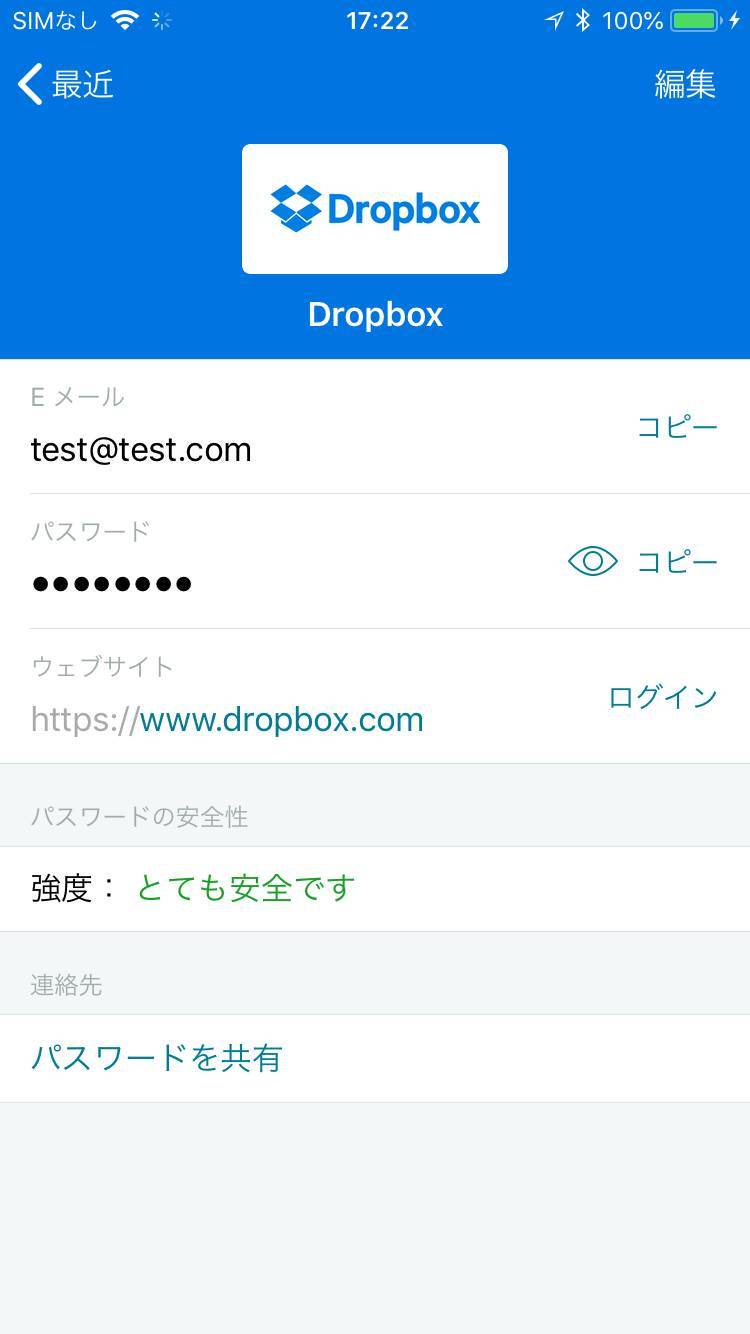The width and height of the screenshot is (750, 1334).
Task: Go back to the 最近 list
Action: (x=66, y=84)
